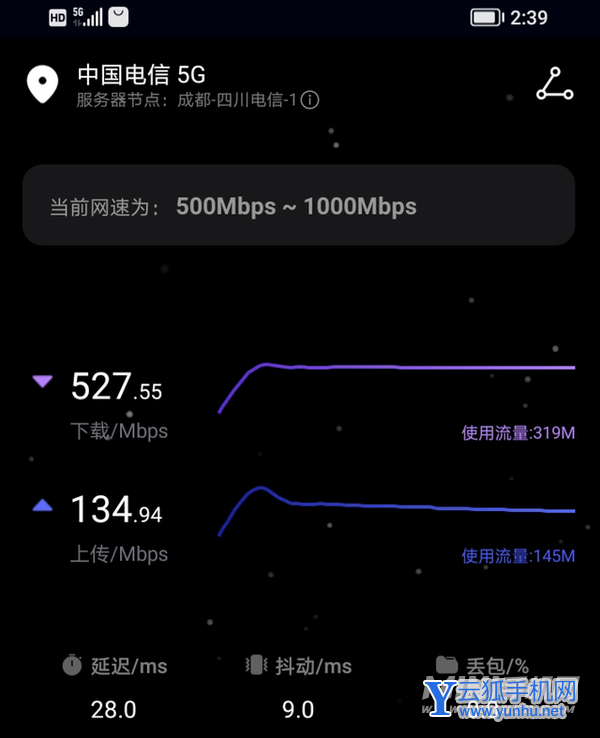Tap the location pin icon
The height and width of the screenshot is (738, 600).
[42, 86]
